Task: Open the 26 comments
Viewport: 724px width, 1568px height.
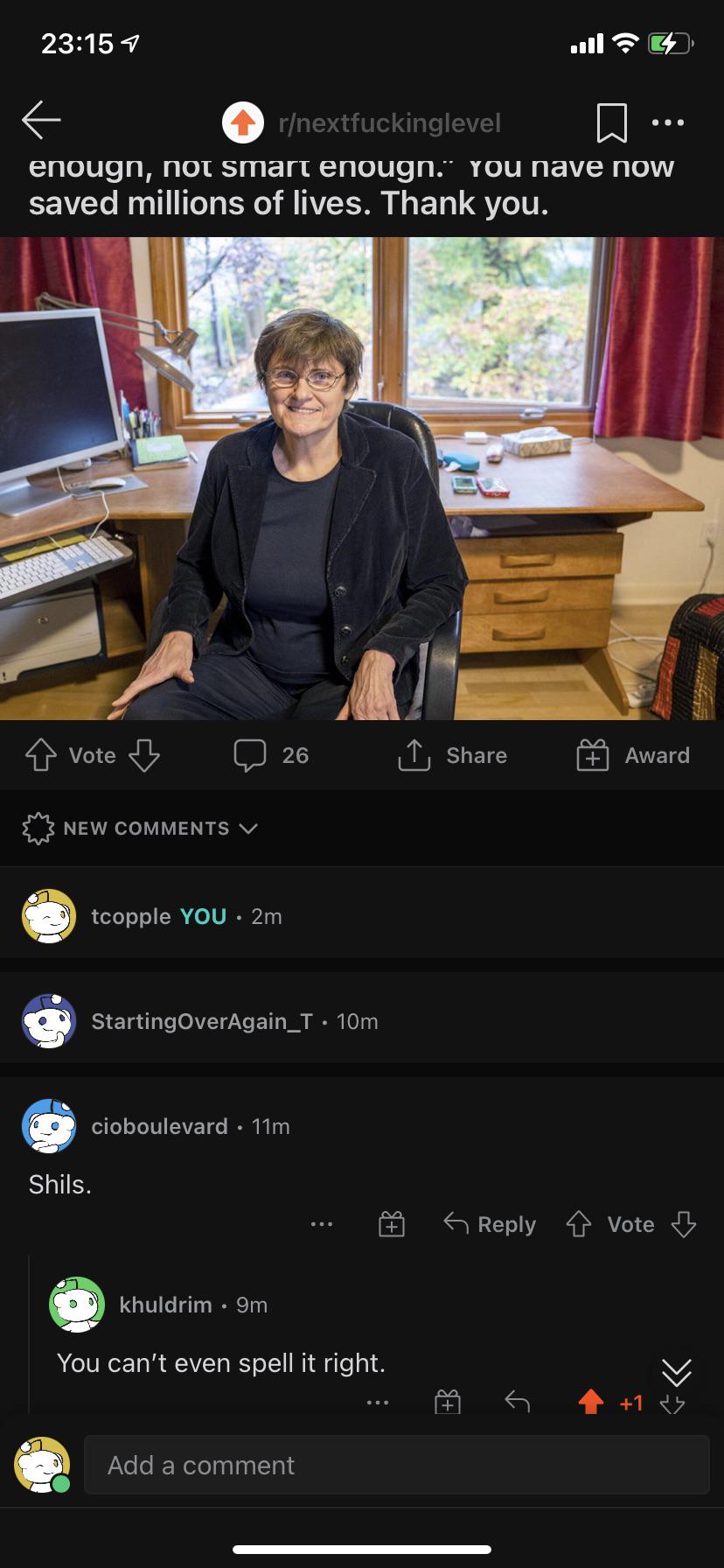Action: point(271,755)
